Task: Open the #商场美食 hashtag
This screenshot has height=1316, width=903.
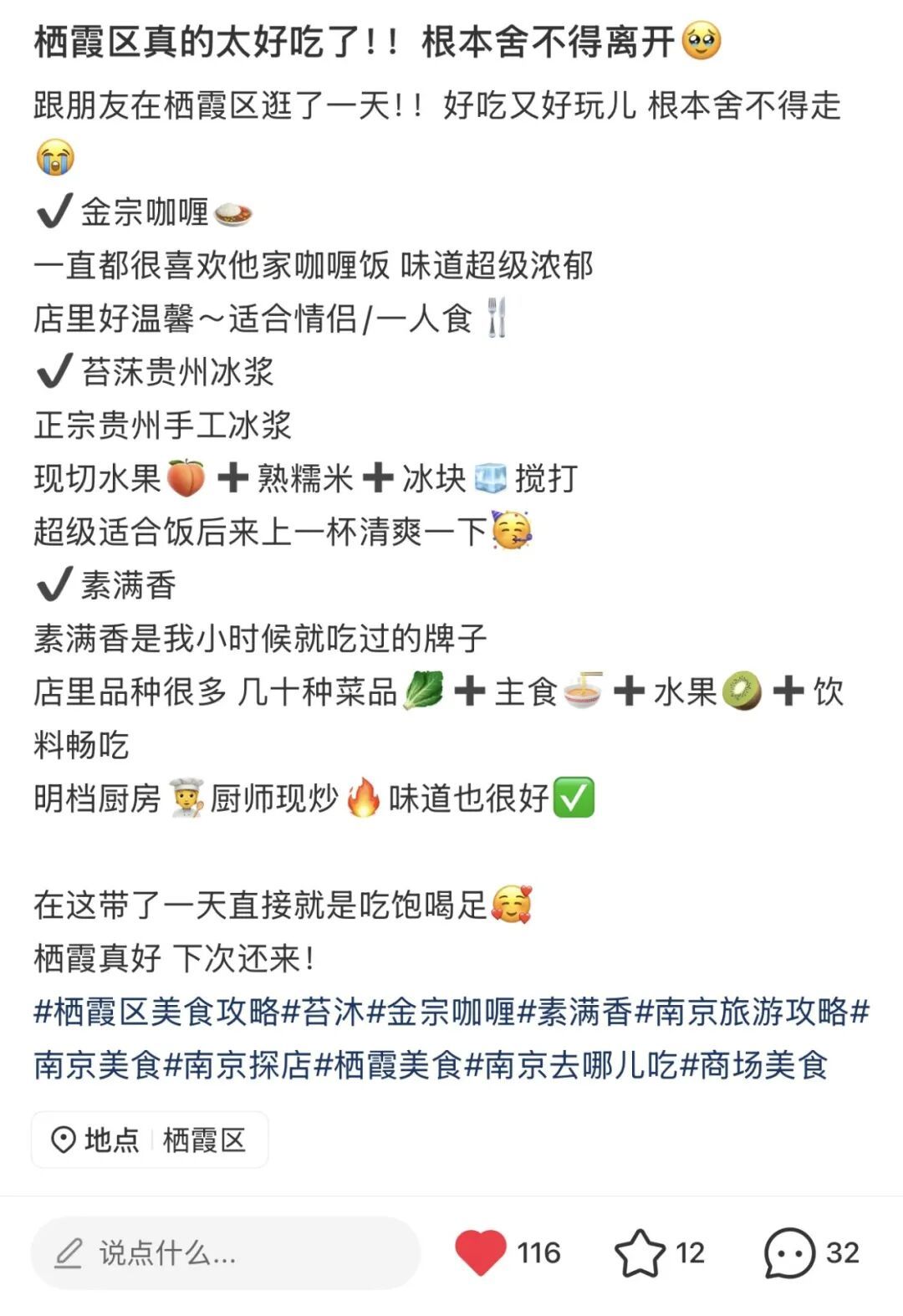Action: point(754,1065)
